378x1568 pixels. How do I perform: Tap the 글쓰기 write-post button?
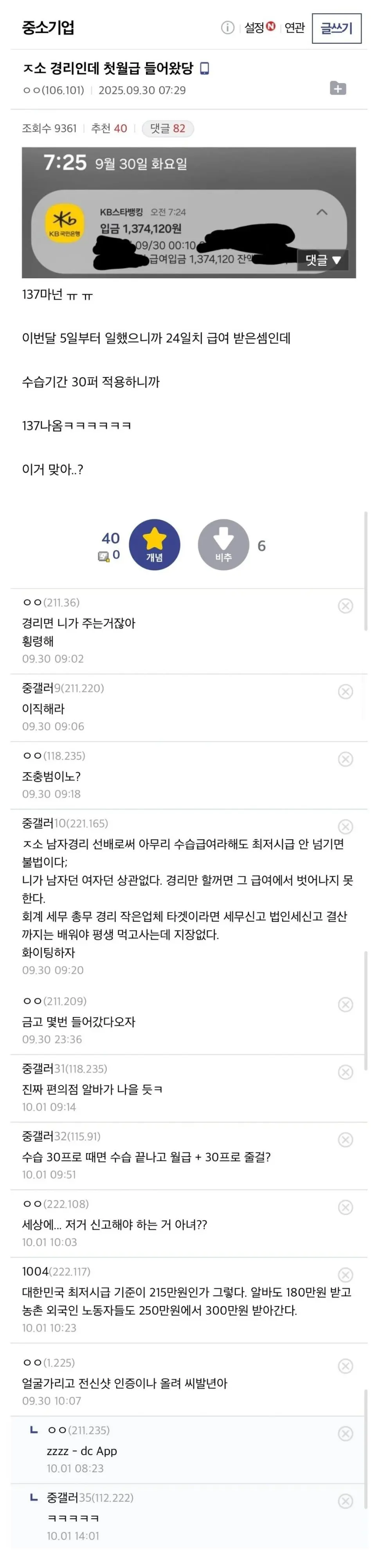point(336,28)
